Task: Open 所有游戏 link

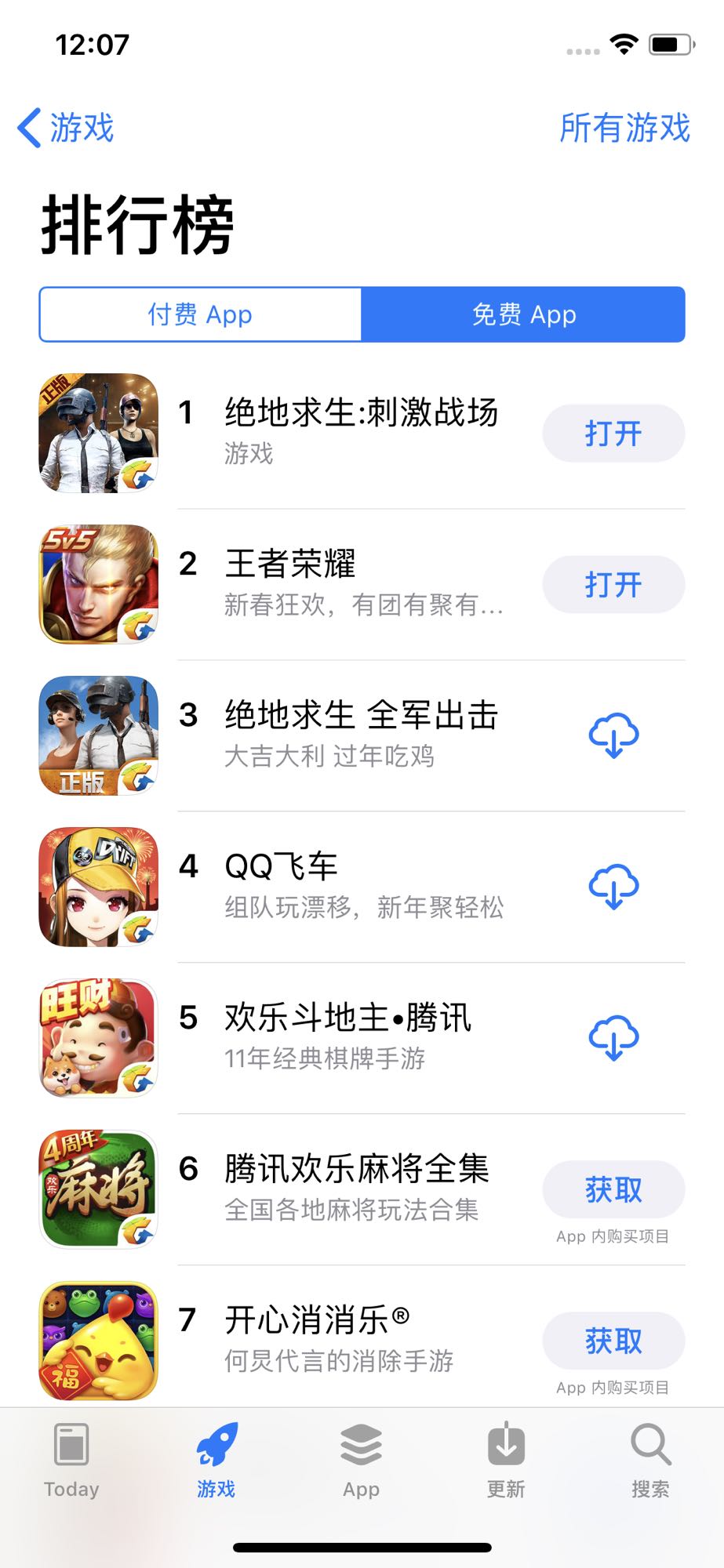Action: pos(624,128)
